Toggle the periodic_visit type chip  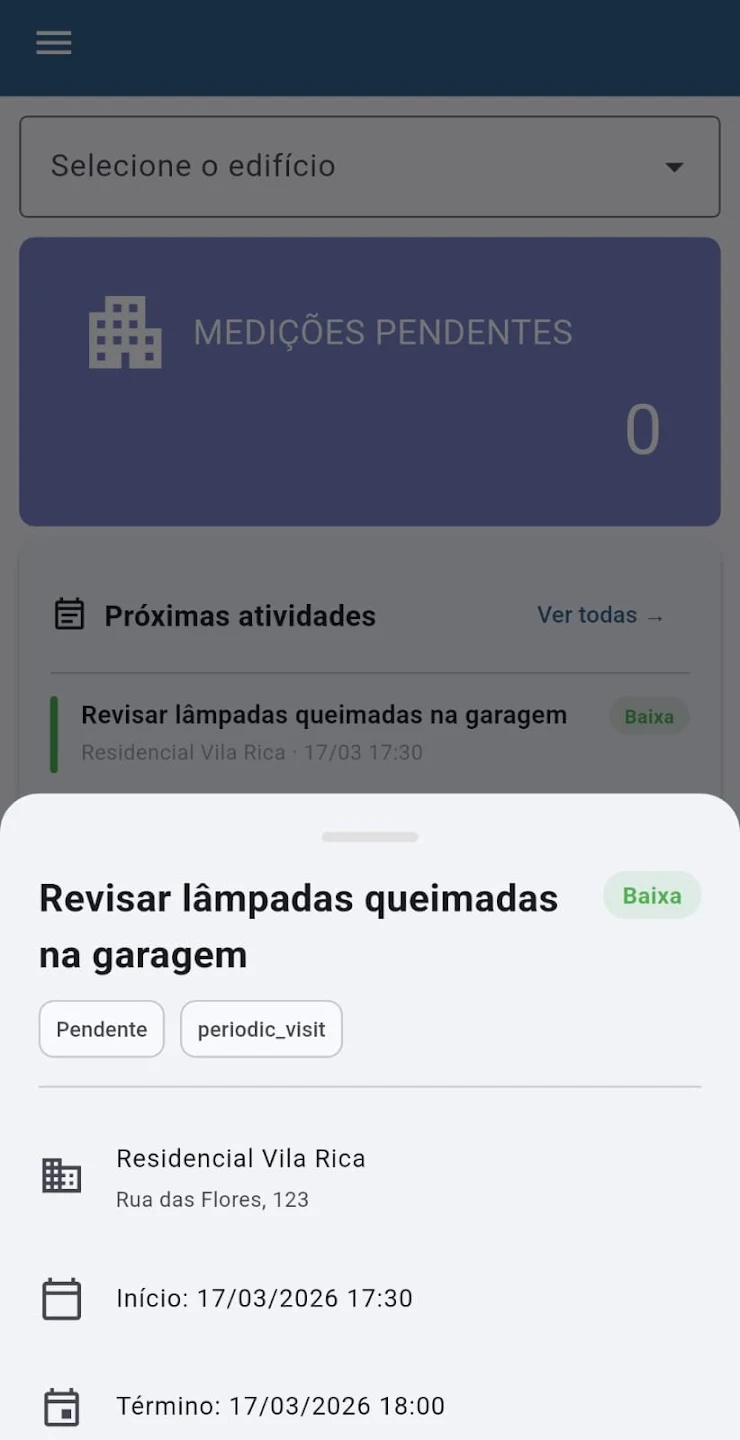tap(261, 1028)
